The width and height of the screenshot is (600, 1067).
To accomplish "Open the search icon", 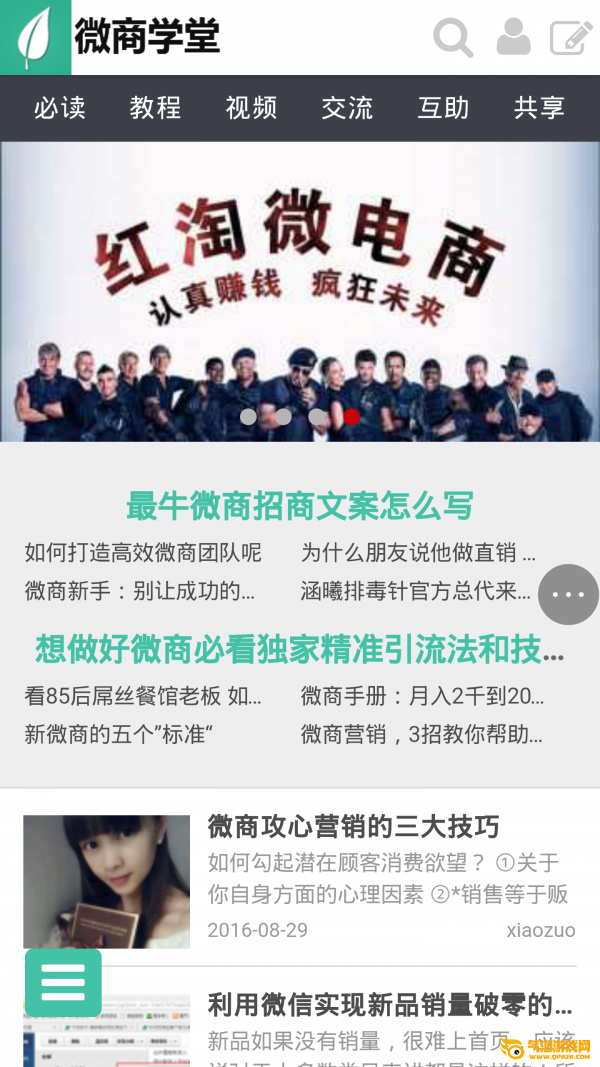I will coord(452,38).
